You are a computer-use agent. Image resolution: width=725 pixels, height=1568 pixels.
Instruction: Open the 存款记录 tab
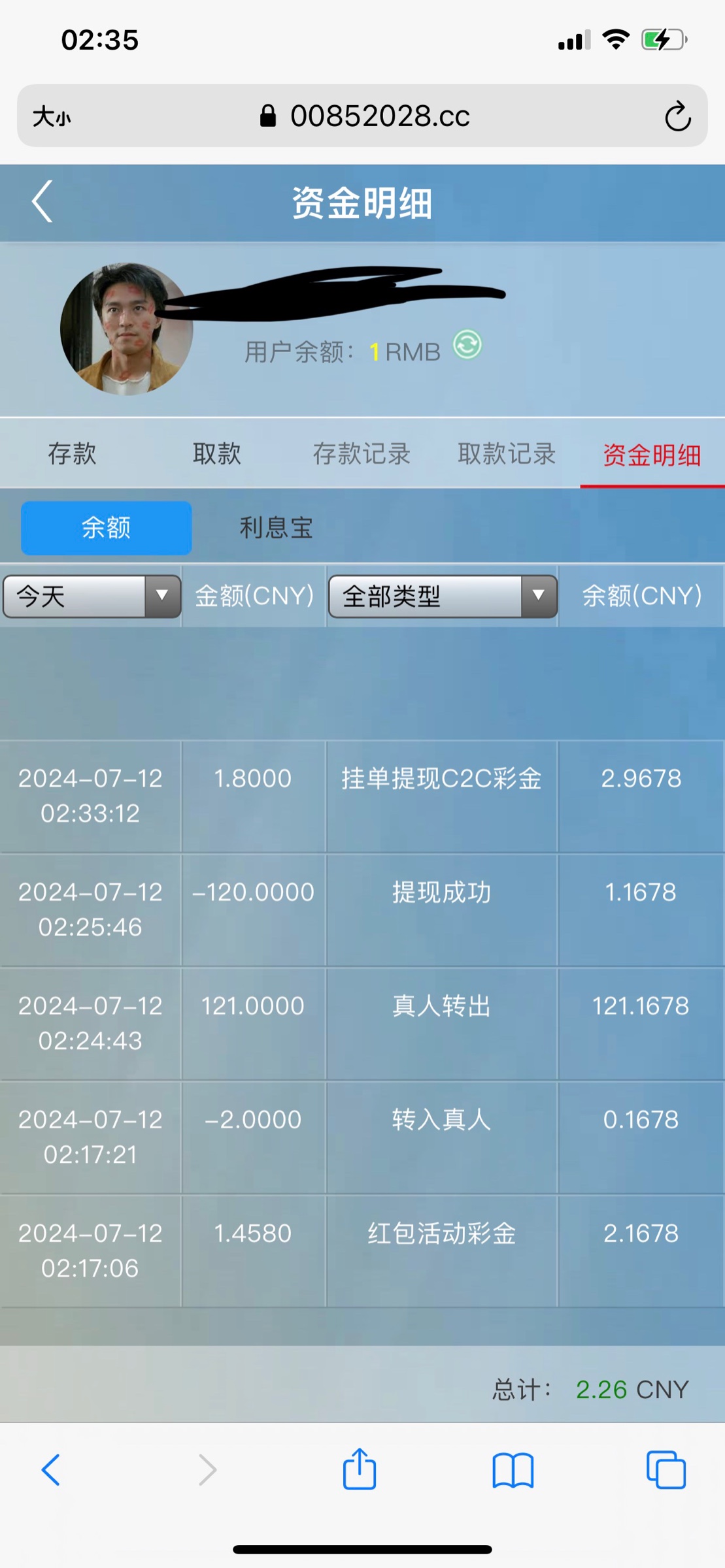362,453
